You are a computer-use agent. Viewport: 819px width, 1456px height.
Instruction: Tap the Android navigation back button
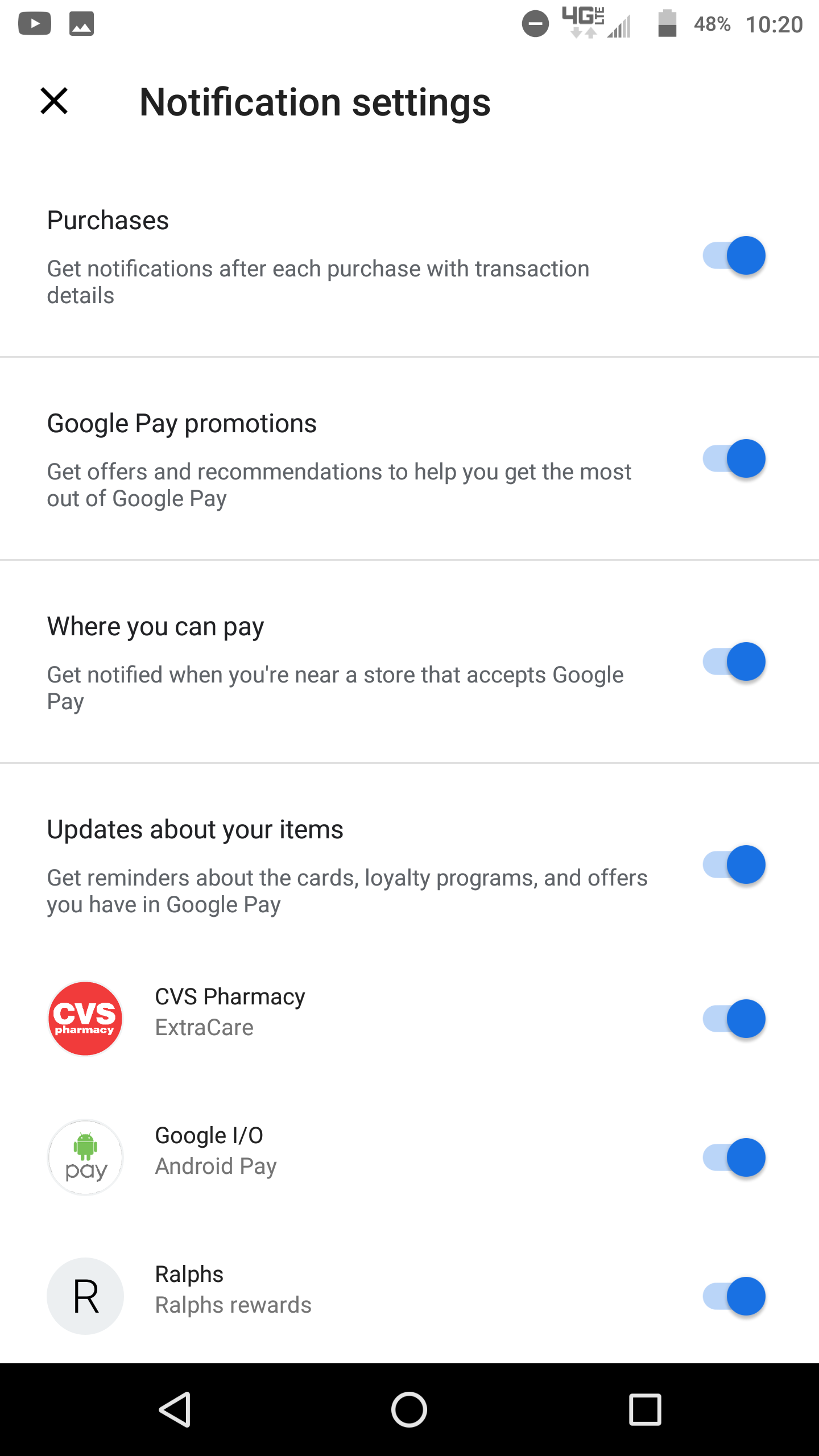click(x=175, y=1408)
